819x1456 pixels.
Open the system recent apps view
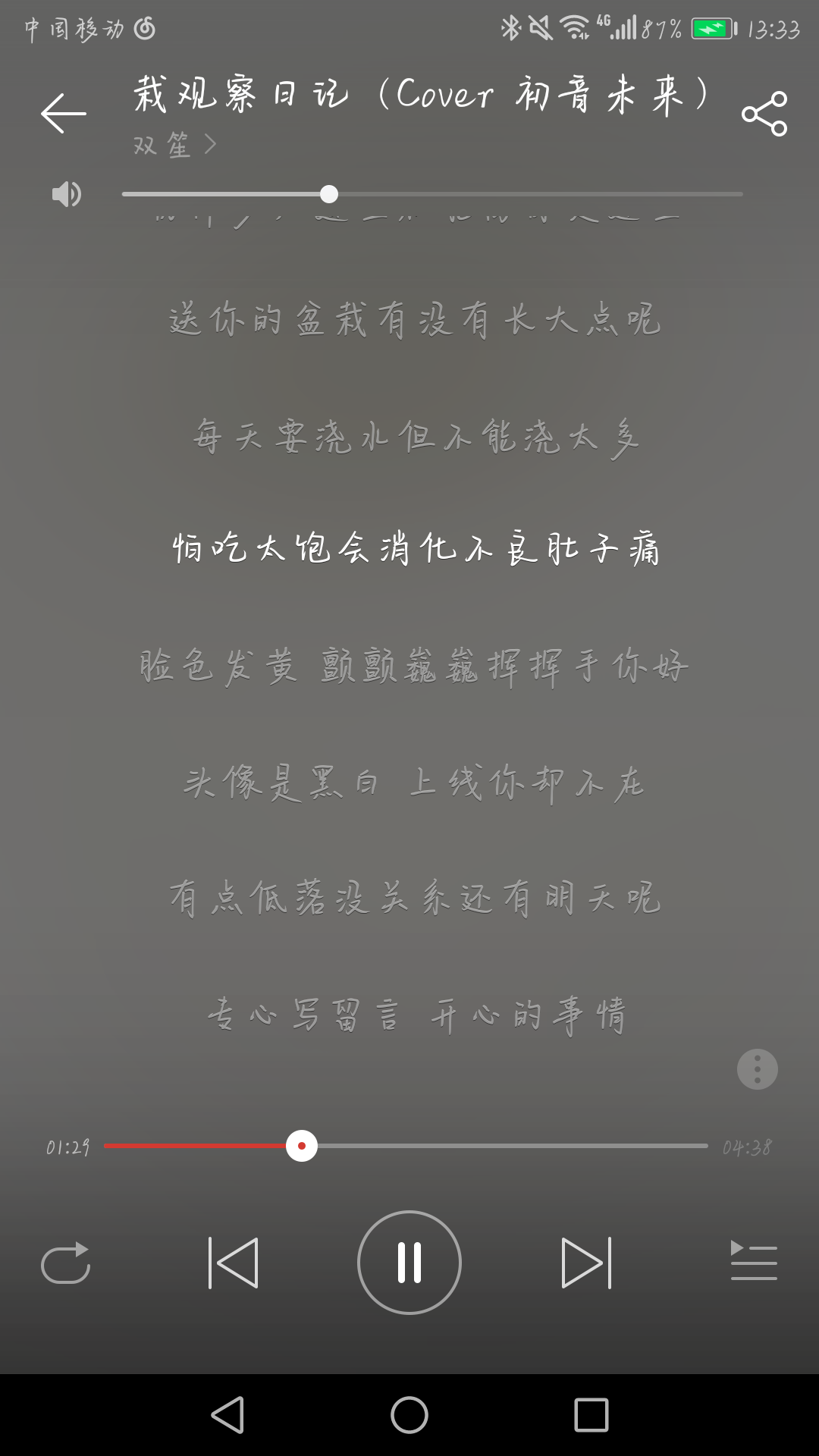[591, 1415]
